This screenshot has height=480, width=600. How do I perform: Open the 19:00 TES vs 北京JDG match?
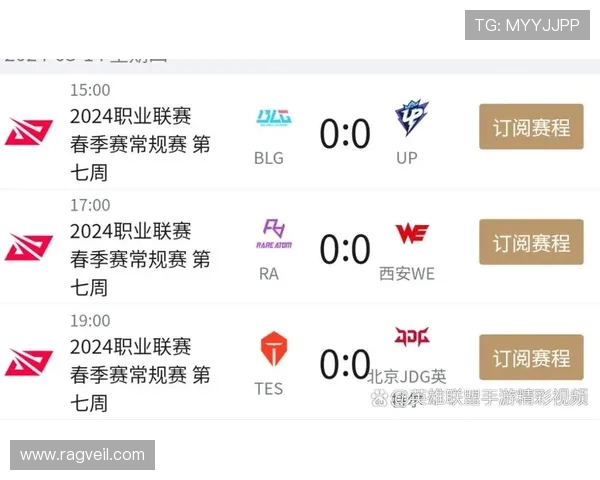[345, 364]
